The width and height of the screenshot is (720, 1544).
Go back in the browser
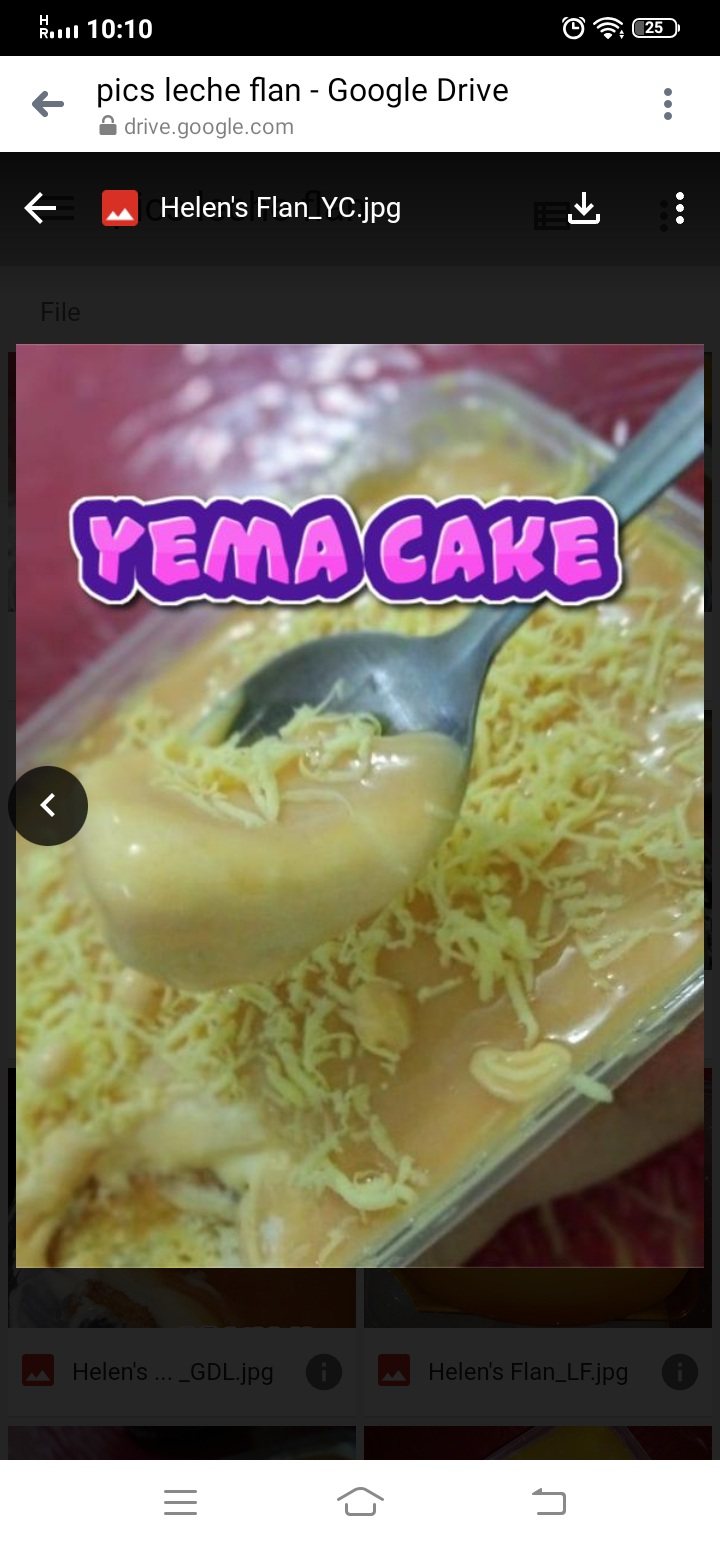pyautogui.click(x=47, y=104)
